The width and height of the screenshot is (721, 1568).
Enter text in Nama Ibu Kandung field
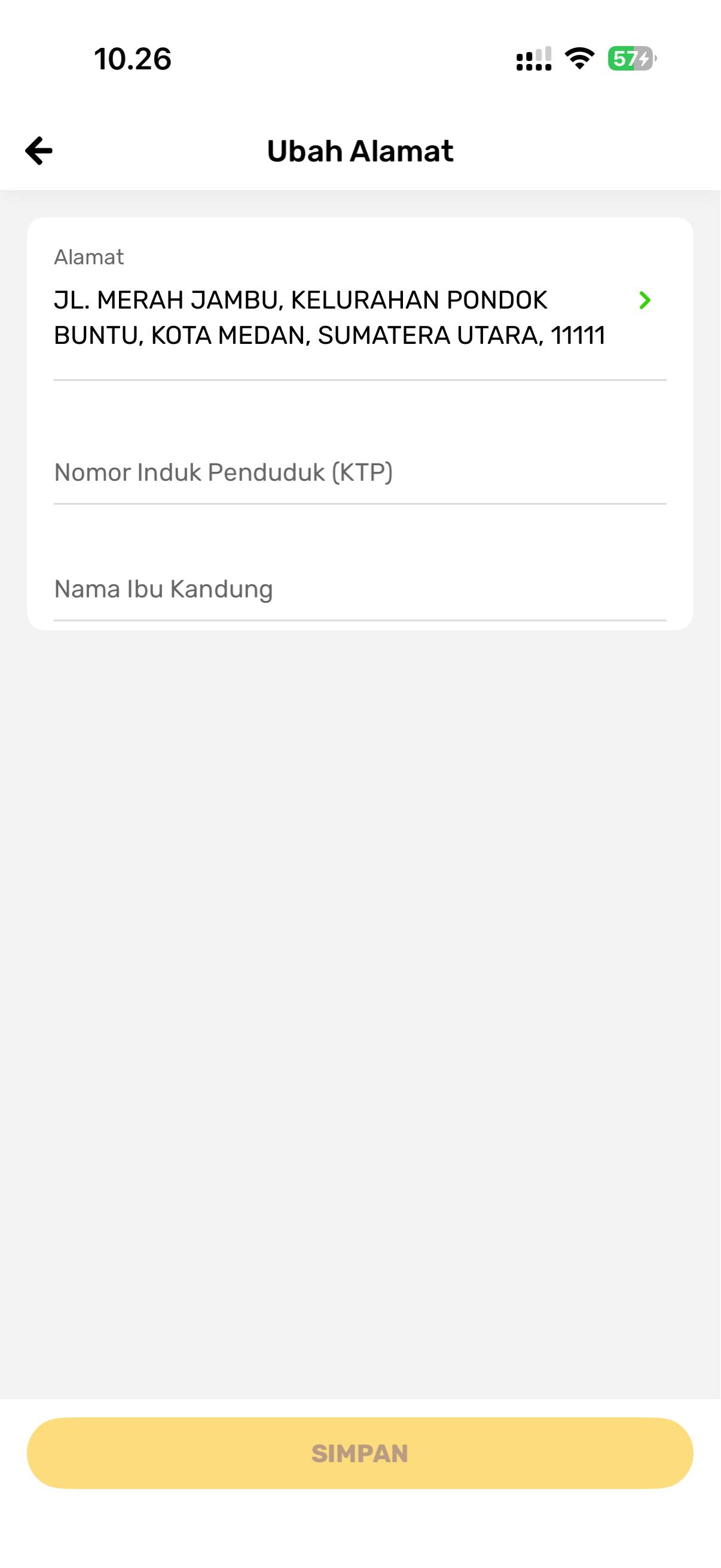359,589
